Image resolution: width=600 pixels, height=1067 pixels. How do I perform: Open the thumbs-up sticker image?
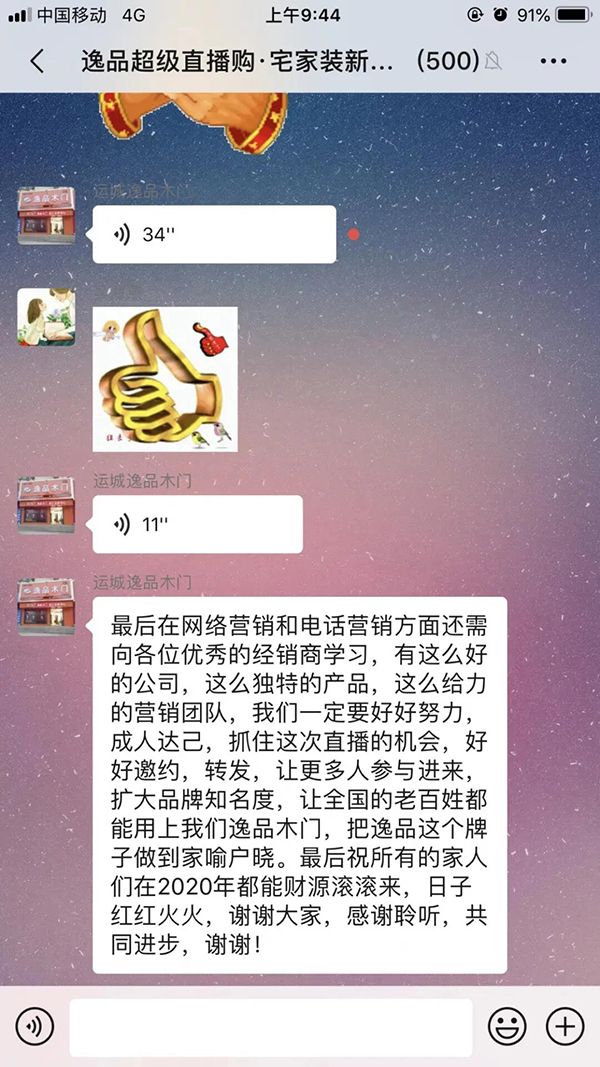coord(165,379)
